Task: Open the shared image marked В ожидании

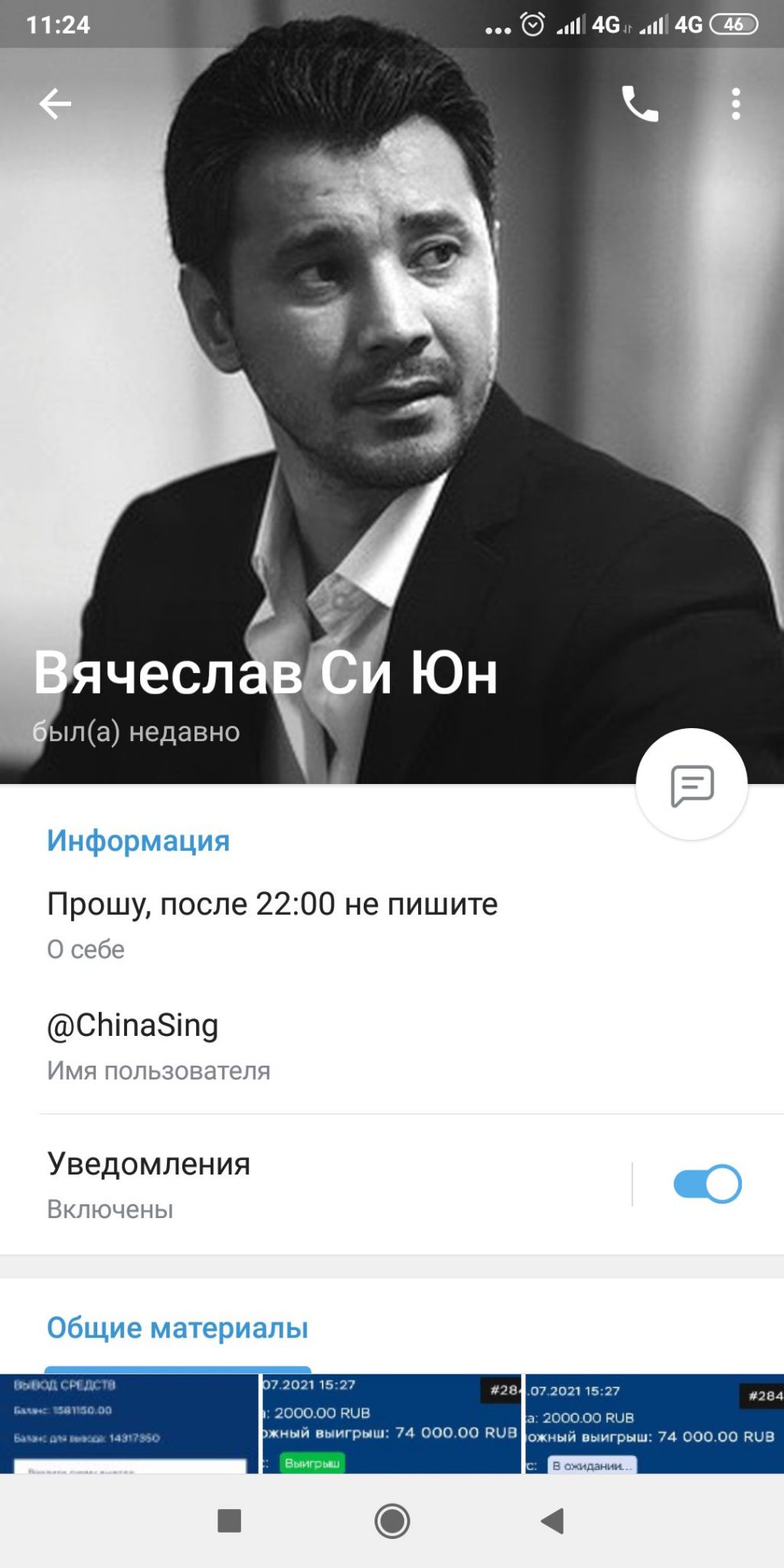Action: tap(655, 1423)
